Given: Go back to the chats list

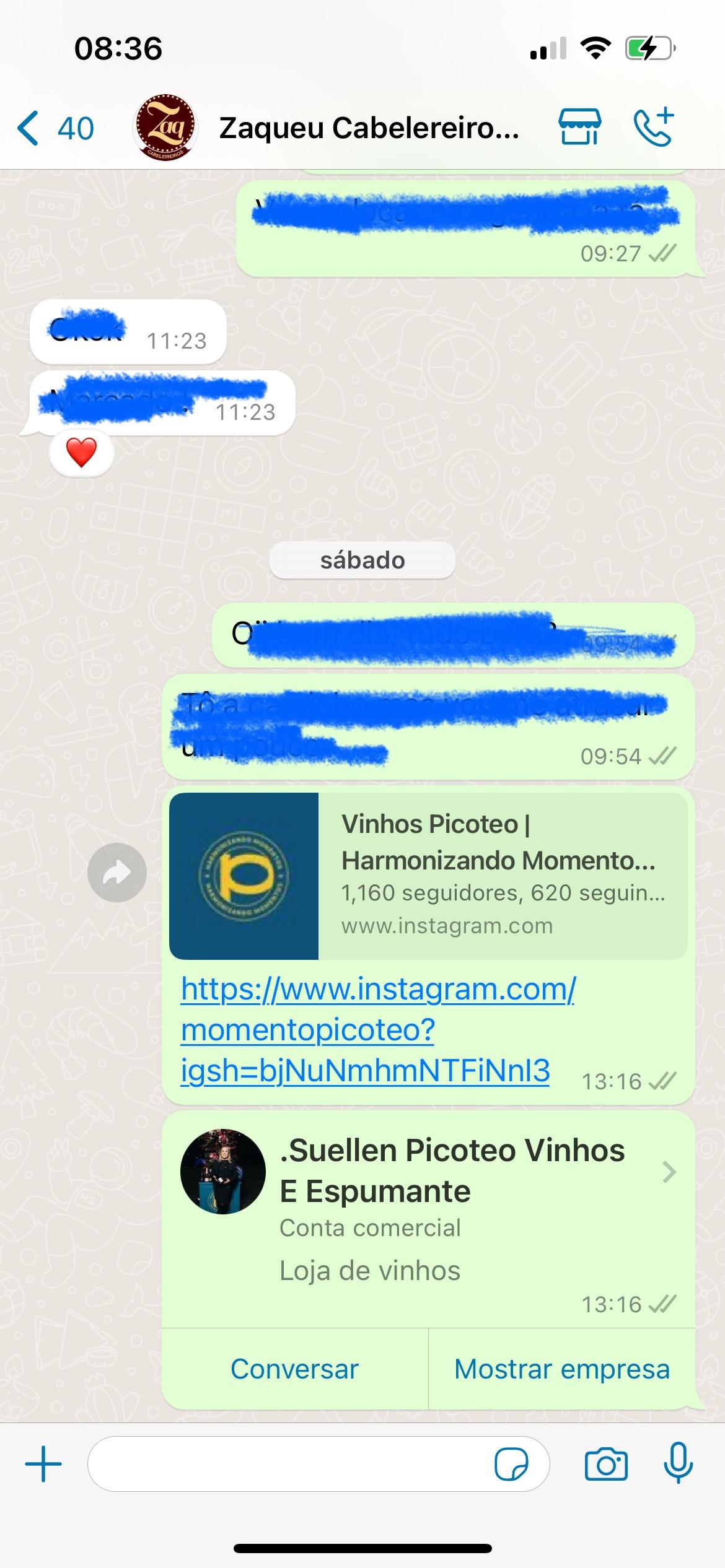Looking at the screenshot, I should [x=55, y=129].
